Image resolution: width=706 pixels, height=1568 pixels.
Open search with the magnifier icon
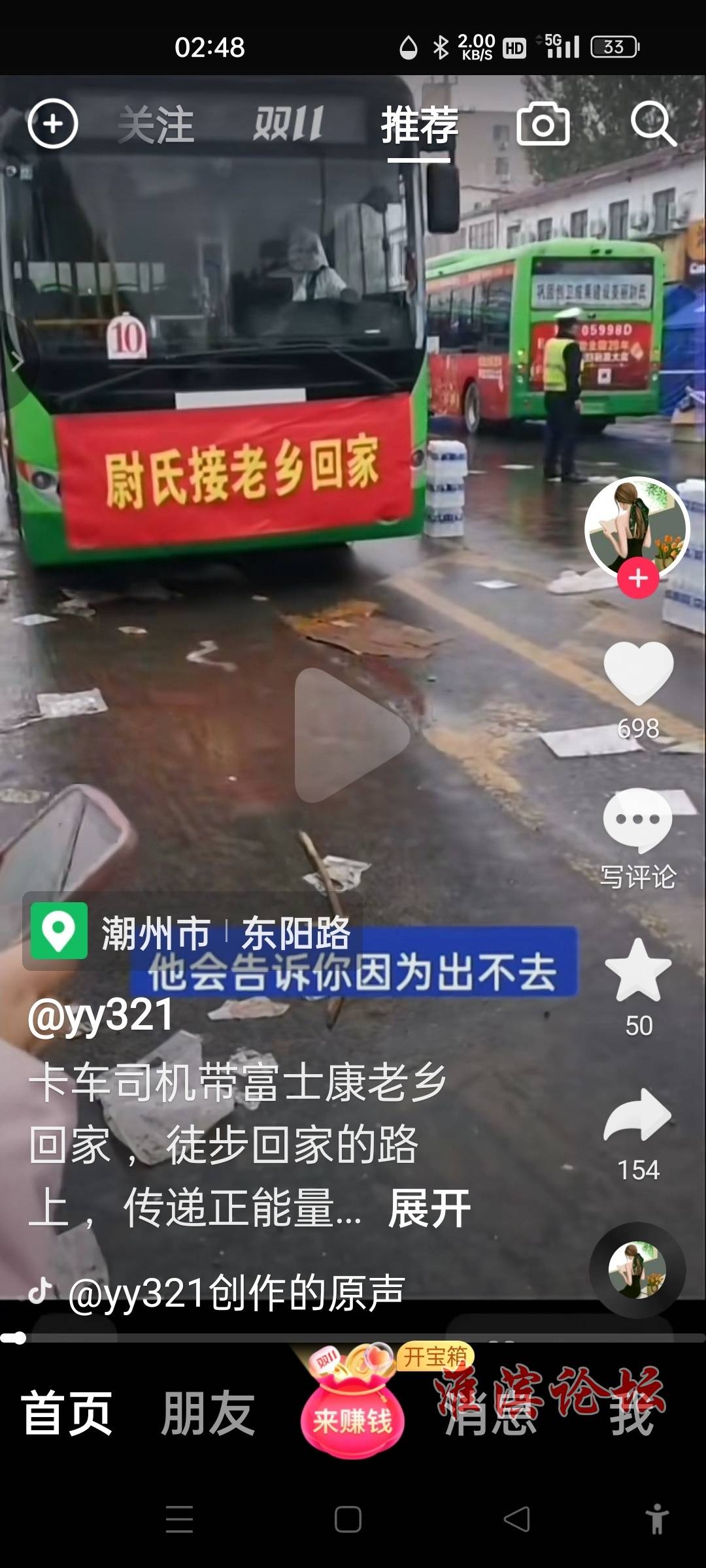point(652,124)
